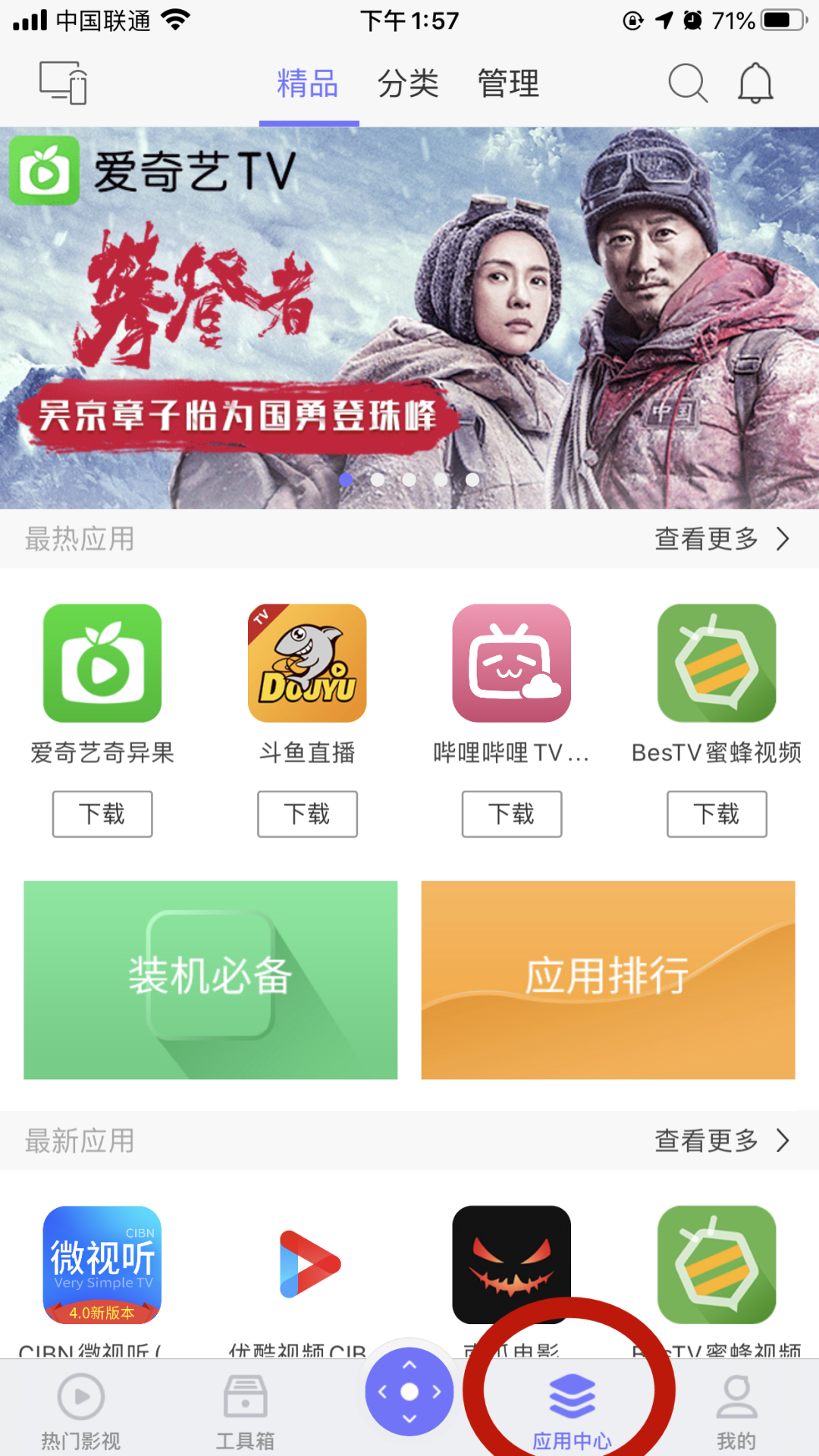The image size is (819, 1456).
Task: Open the 应用排行 card
Action: (608, 980)
